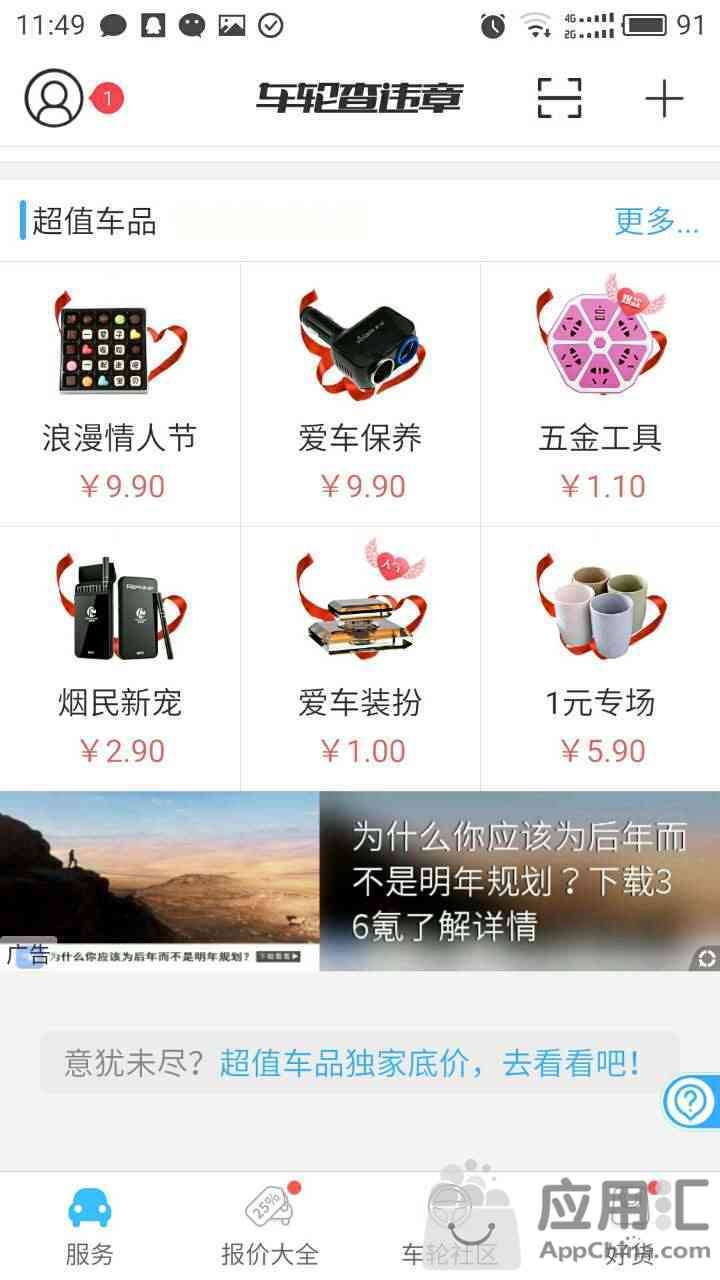Select the 五金工具 product tile
Image resolution: width=720 pixels, height=1280 pixels.
click(x=600, y=394)
